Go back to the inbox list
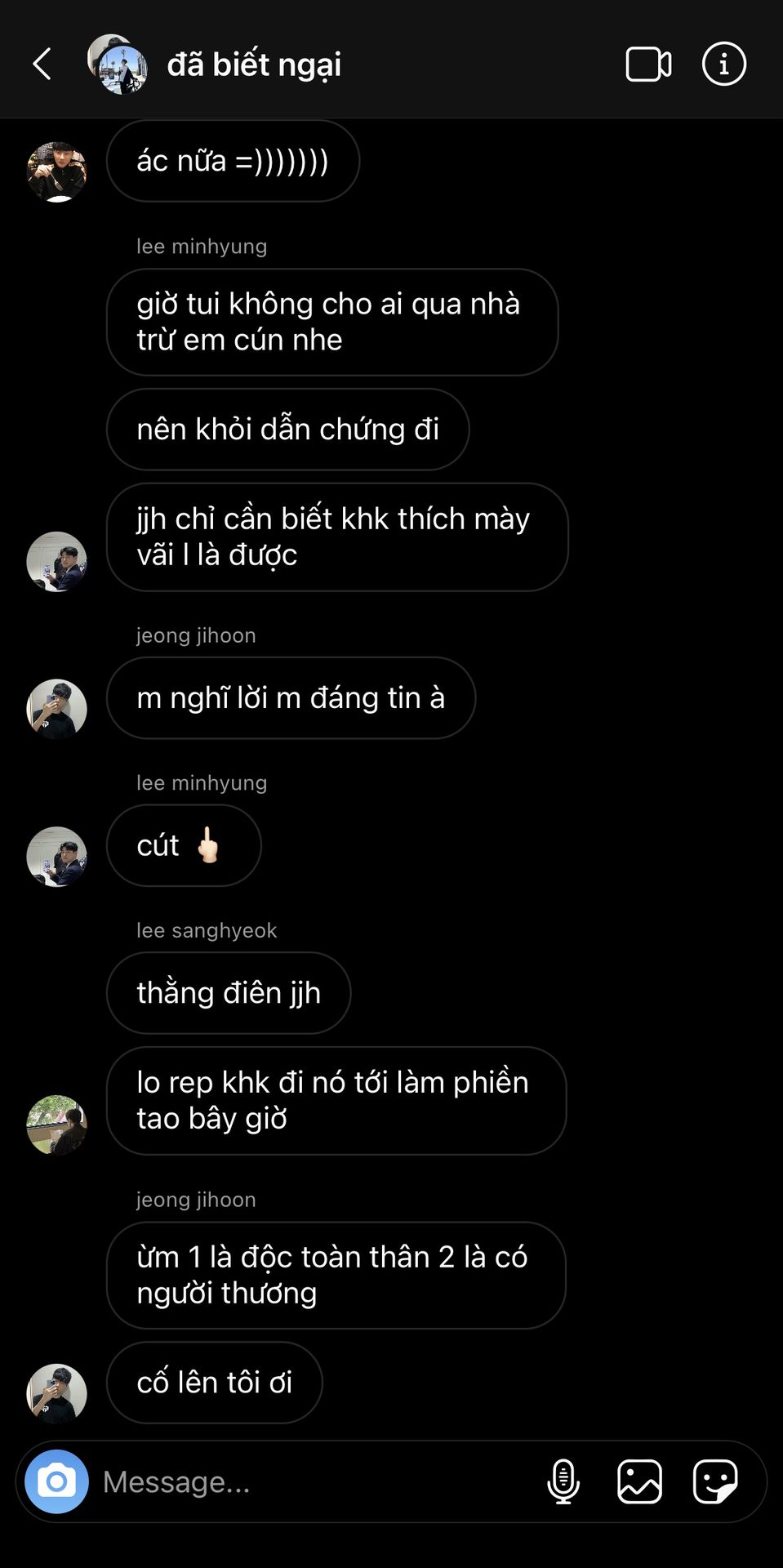 click(x=42, y=64)
